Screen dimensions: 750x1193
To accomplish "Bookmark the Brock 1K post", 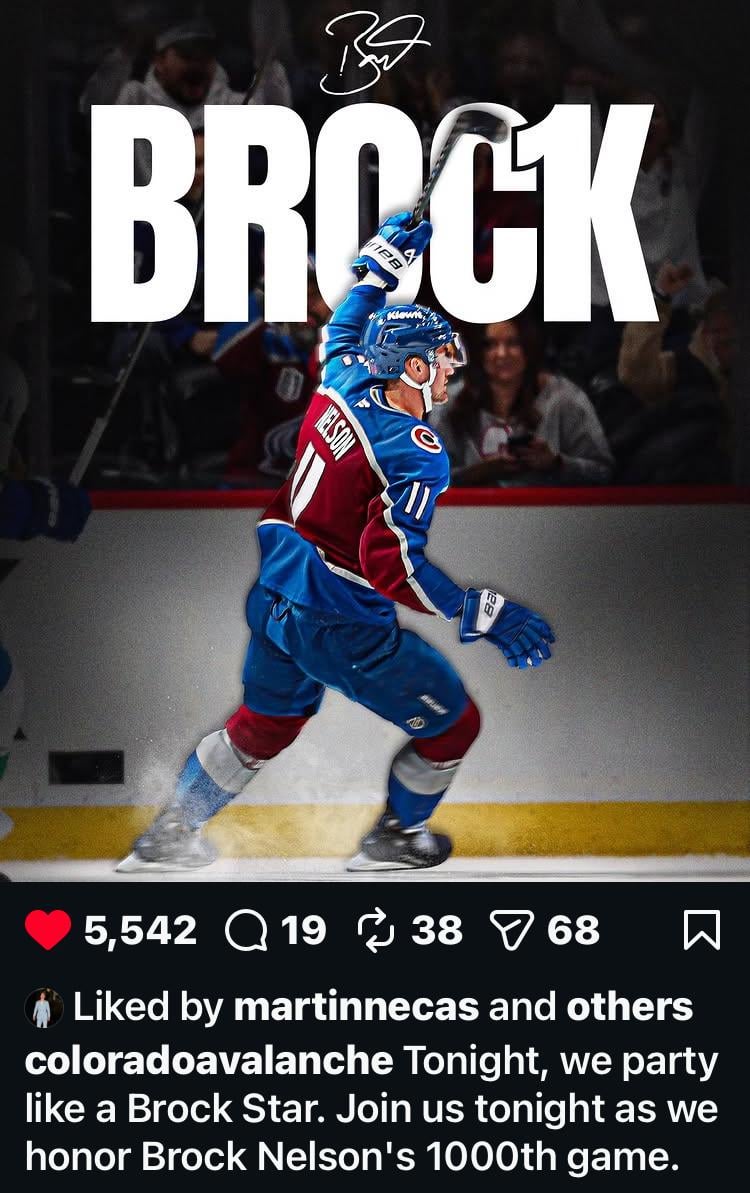I will 702,932.
